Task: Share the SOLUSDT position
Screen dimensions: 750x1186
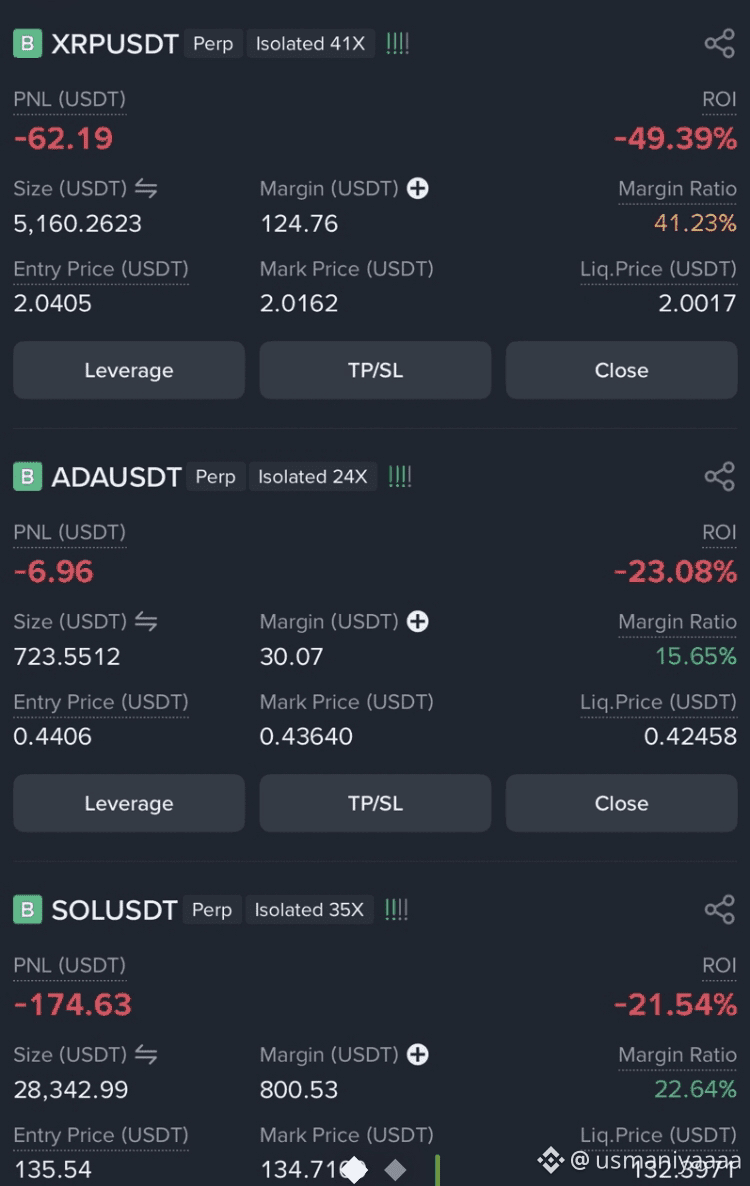Action: click(x=719, y=909)
